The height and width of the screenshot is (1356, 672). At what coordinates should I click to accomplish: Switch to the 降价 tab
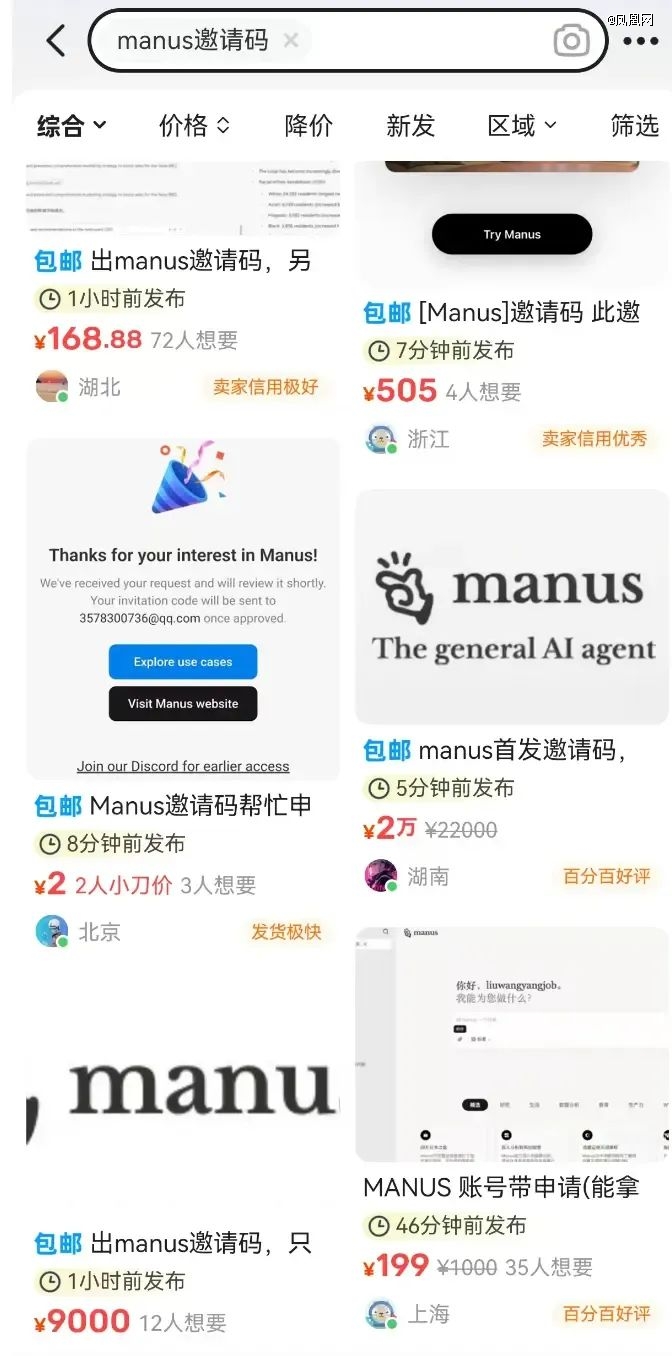point(308,126)
